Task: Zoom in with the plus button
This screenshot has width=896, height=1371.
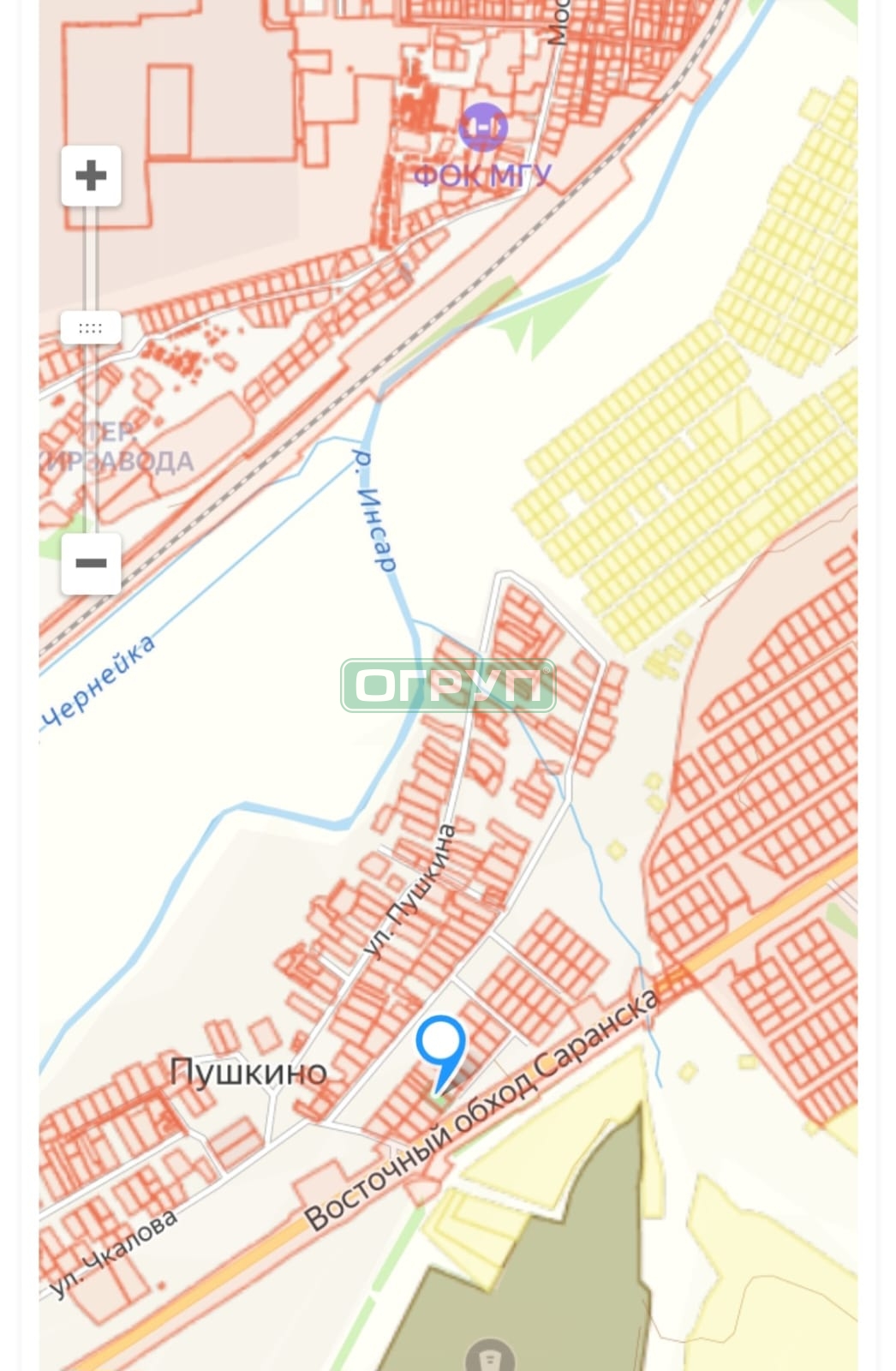Action: click(x=91, y=176)
